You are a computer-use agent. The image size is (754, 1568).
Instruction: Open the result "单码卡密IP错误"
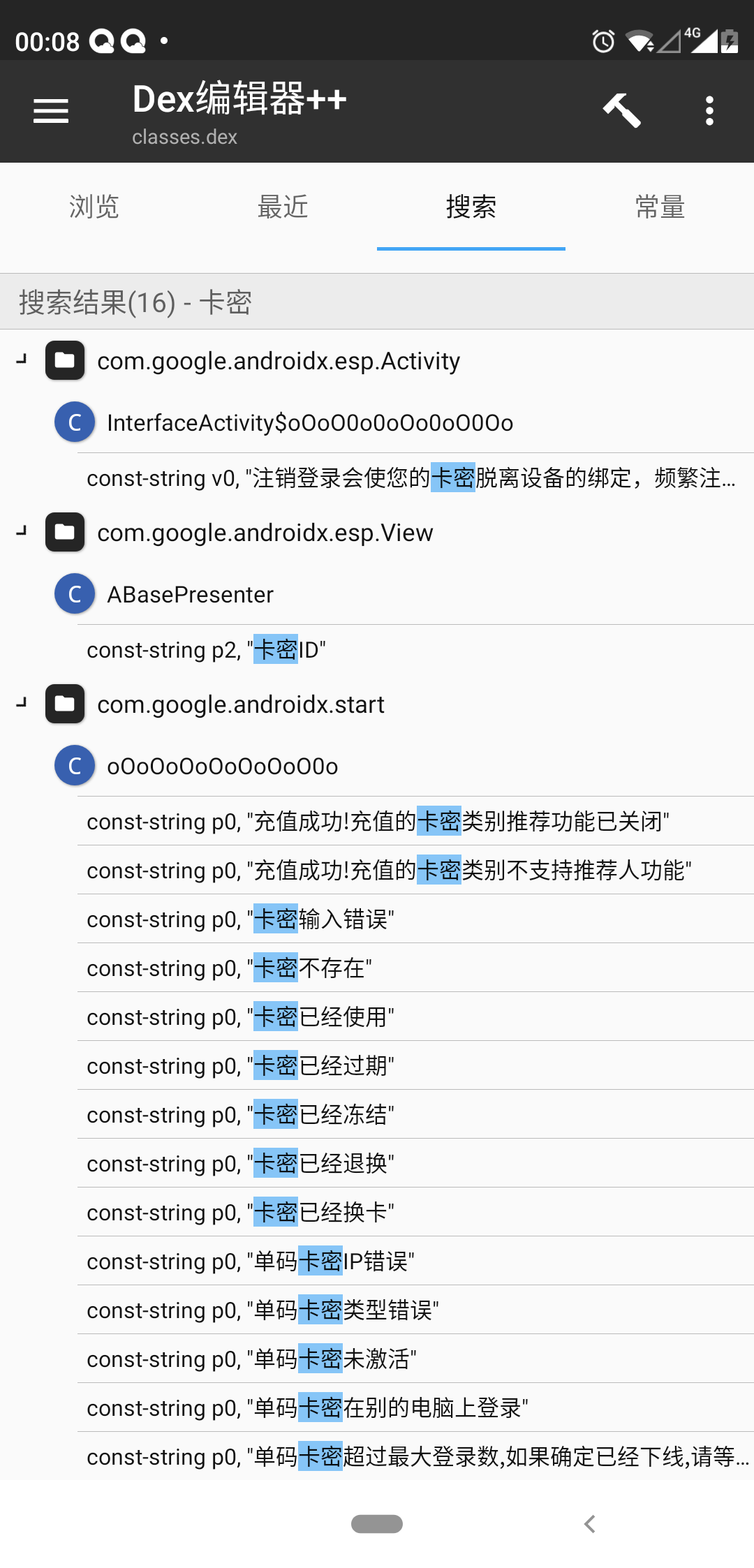[415, 1262]
